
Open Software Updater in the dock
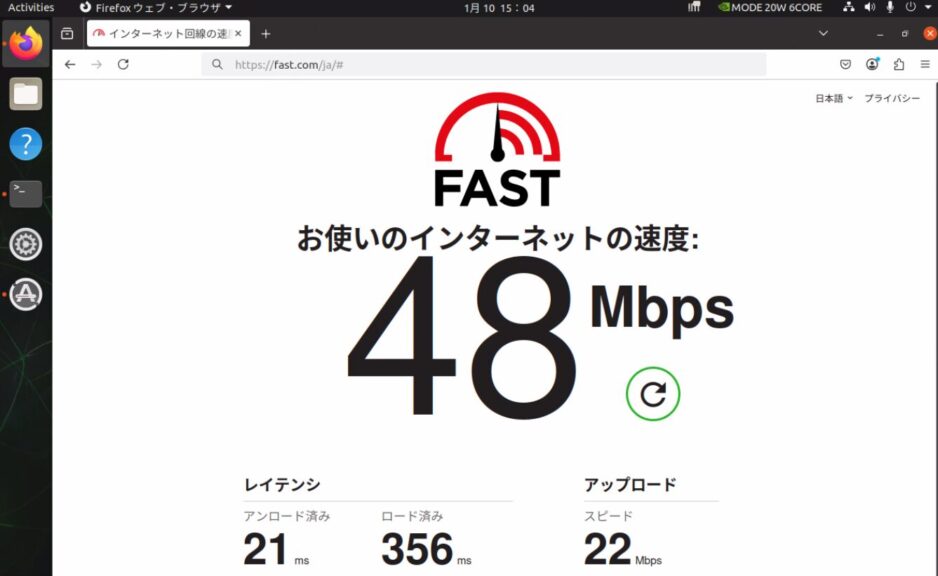pyautogui.click(x=26, y=293)
